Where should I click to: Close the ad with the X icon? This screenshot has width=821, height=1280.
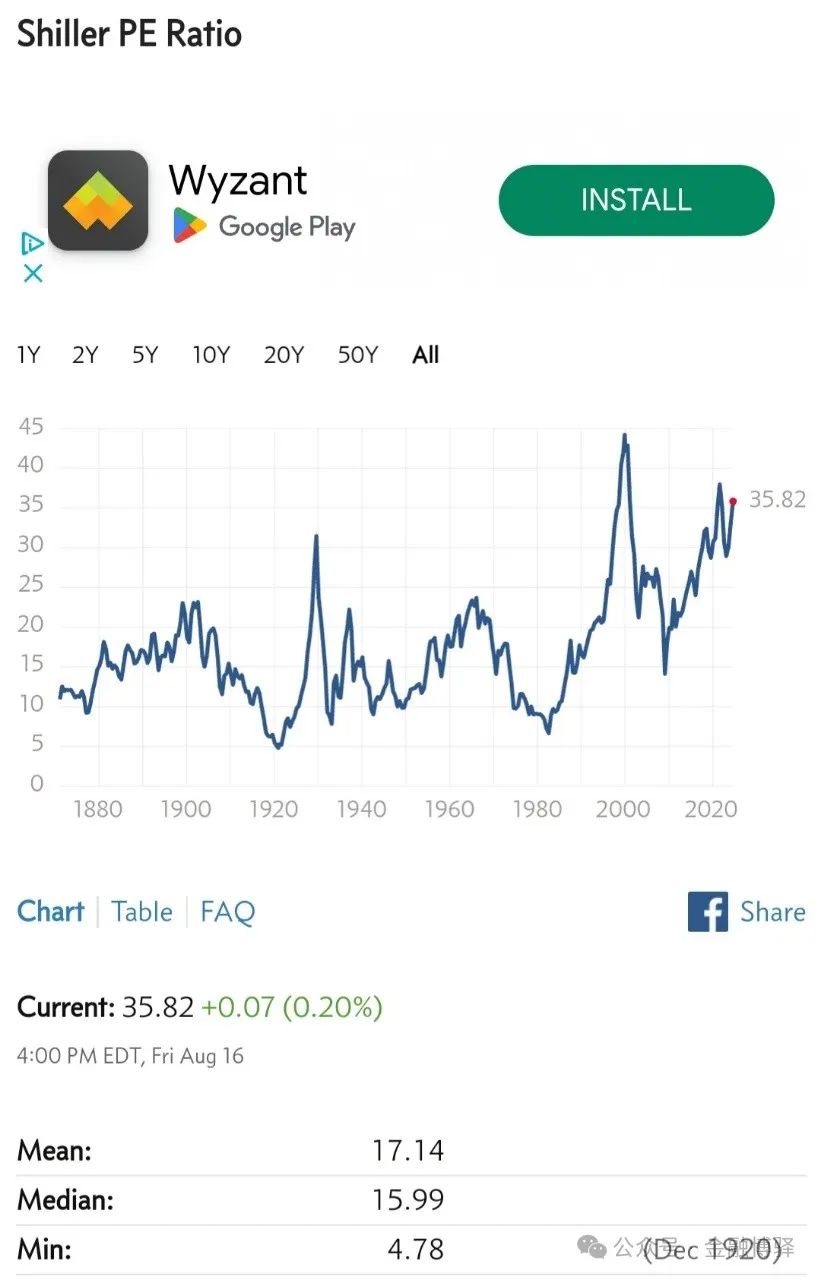click(x=33, y=273)
